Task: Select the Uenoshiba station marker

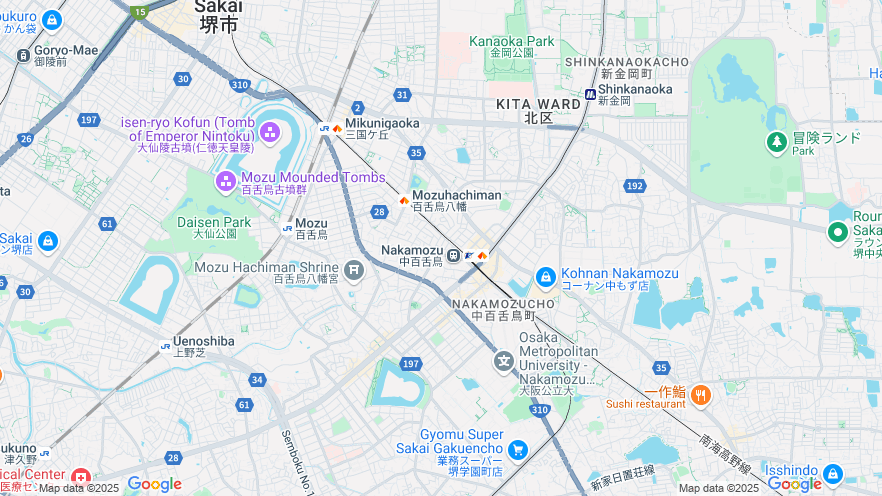Action: (165, 347)
